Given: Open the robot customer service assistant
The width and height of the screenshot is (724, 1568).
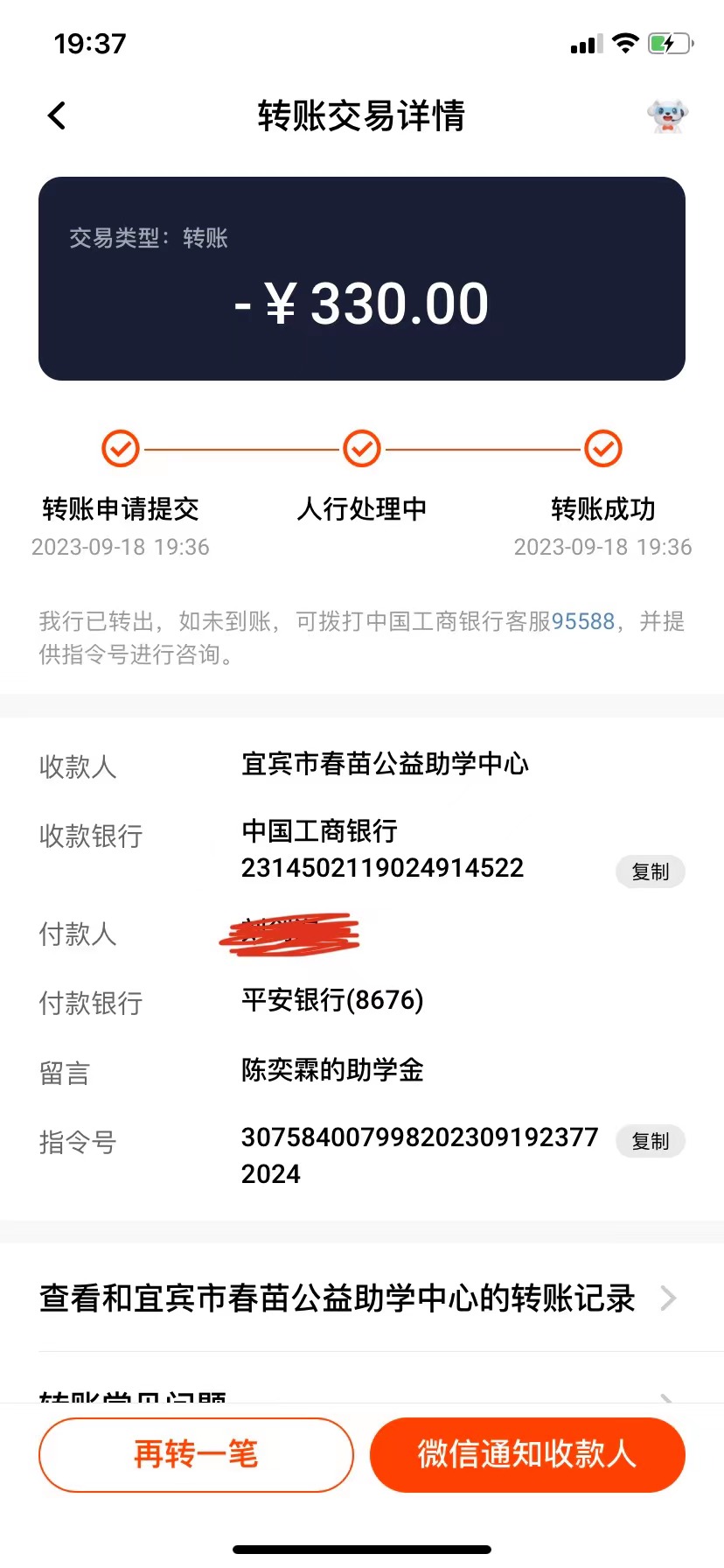Looking at the screenshot, I should 667,115.
